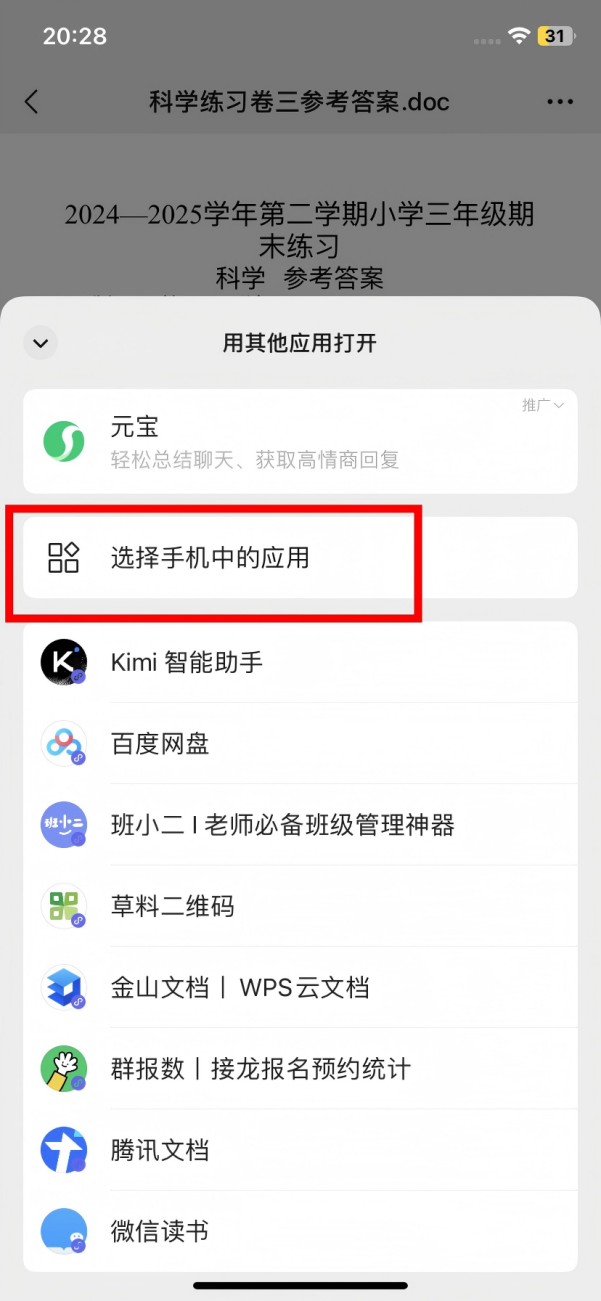601x1301 pixels.
Task: Open the file with 元宝
Action: 300,441
